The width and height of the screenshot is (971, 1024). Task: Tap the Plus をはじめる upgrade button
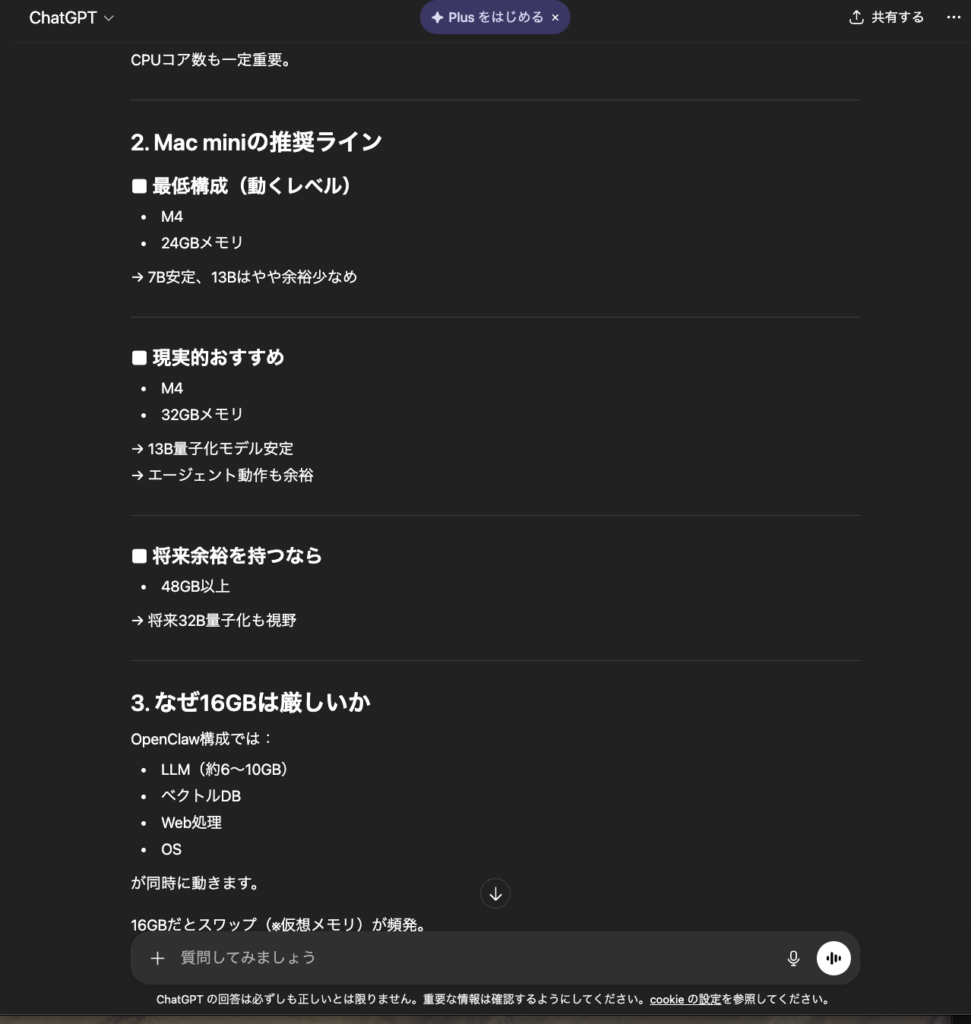pyautogui.click(x=486, y=17)
